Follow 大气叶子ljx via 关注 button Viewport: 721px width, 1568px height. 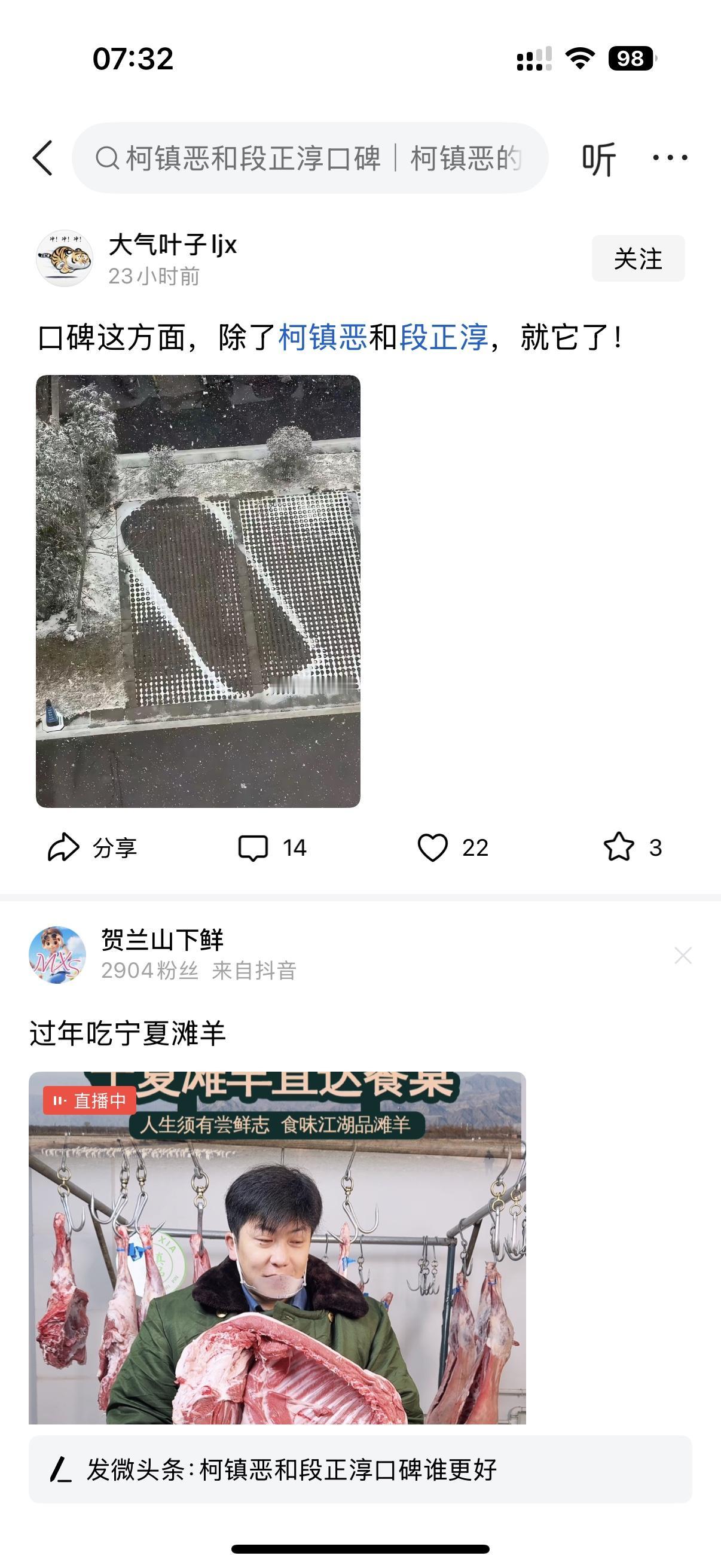coord(638,259)
